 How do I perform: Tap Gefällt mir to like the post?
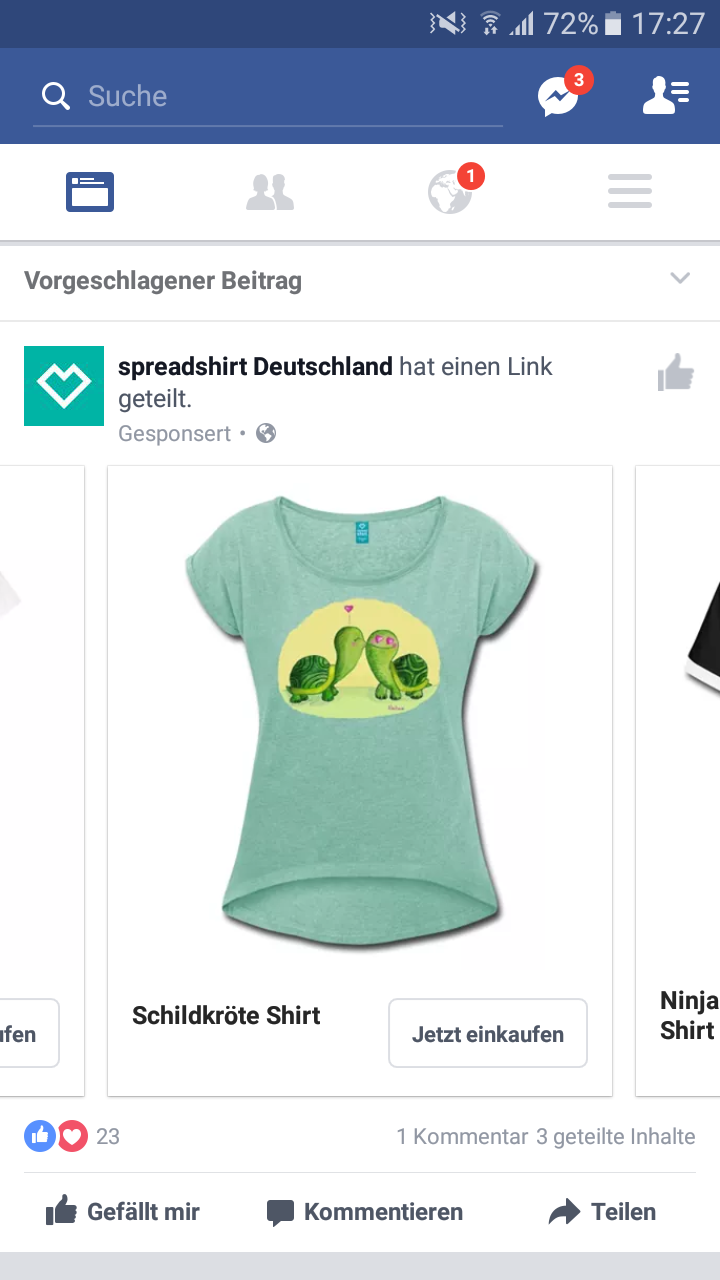click(123, 1212)
